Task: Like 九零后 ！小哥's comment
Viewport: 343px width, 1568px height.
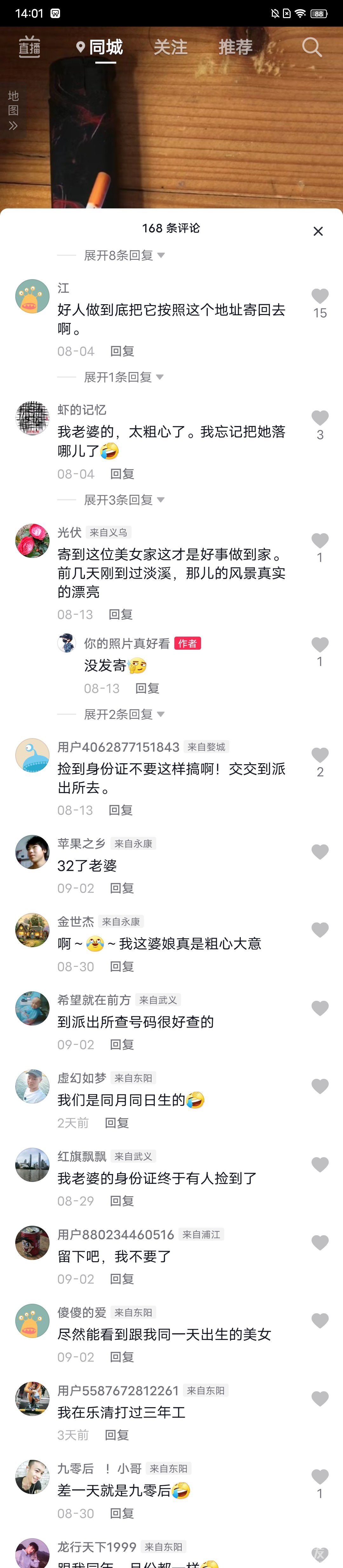Action: 320,1476
